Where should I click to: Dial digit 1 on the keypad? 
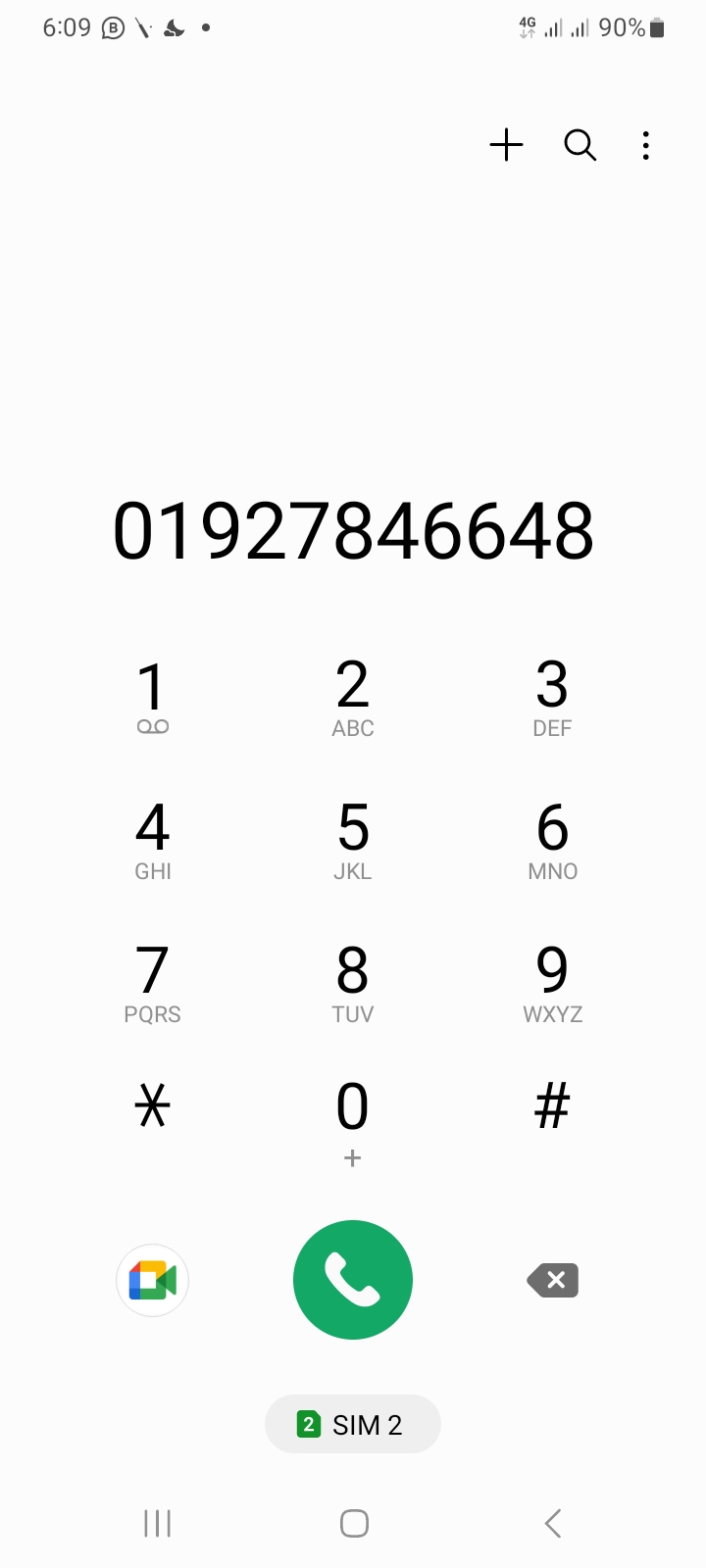[152, 698]
